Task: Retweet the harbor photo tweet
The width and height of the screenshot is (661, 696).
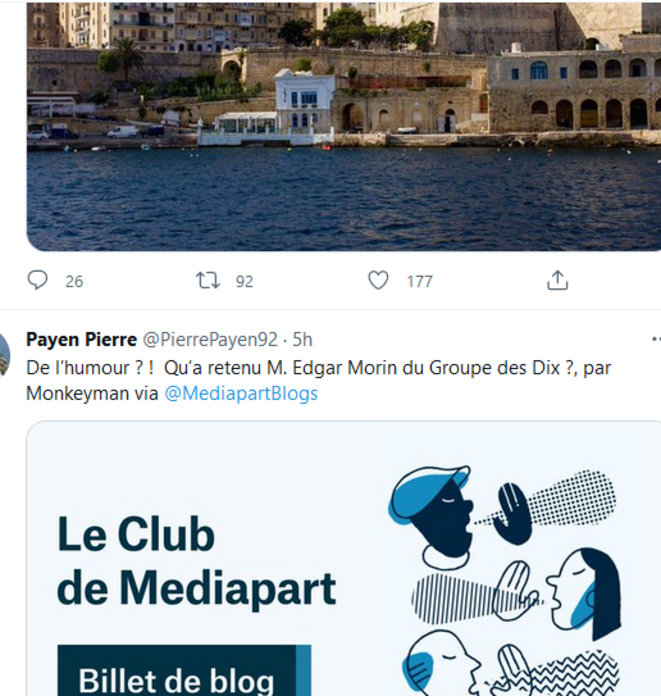Action: (208, 281)
